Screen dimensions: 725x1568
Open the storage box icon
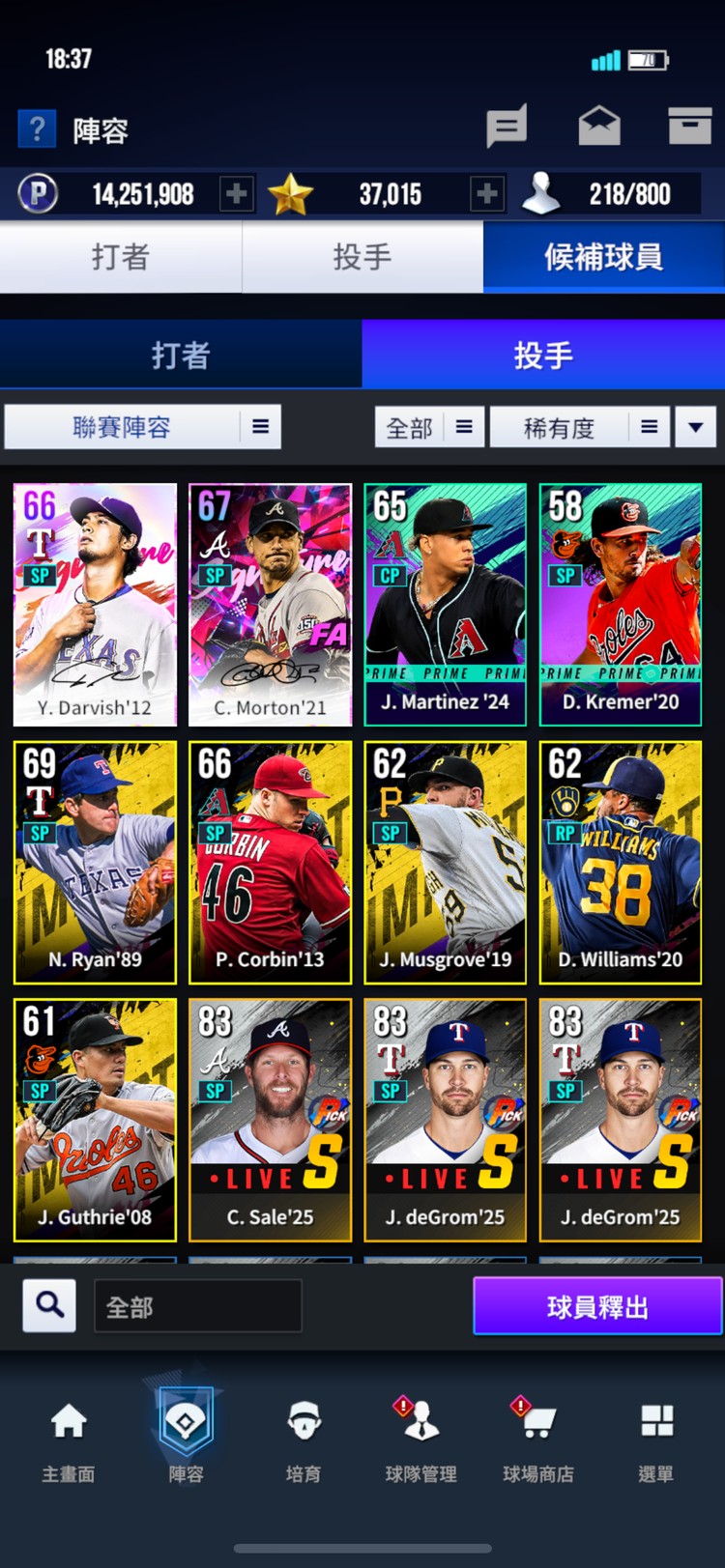(689, 126)
